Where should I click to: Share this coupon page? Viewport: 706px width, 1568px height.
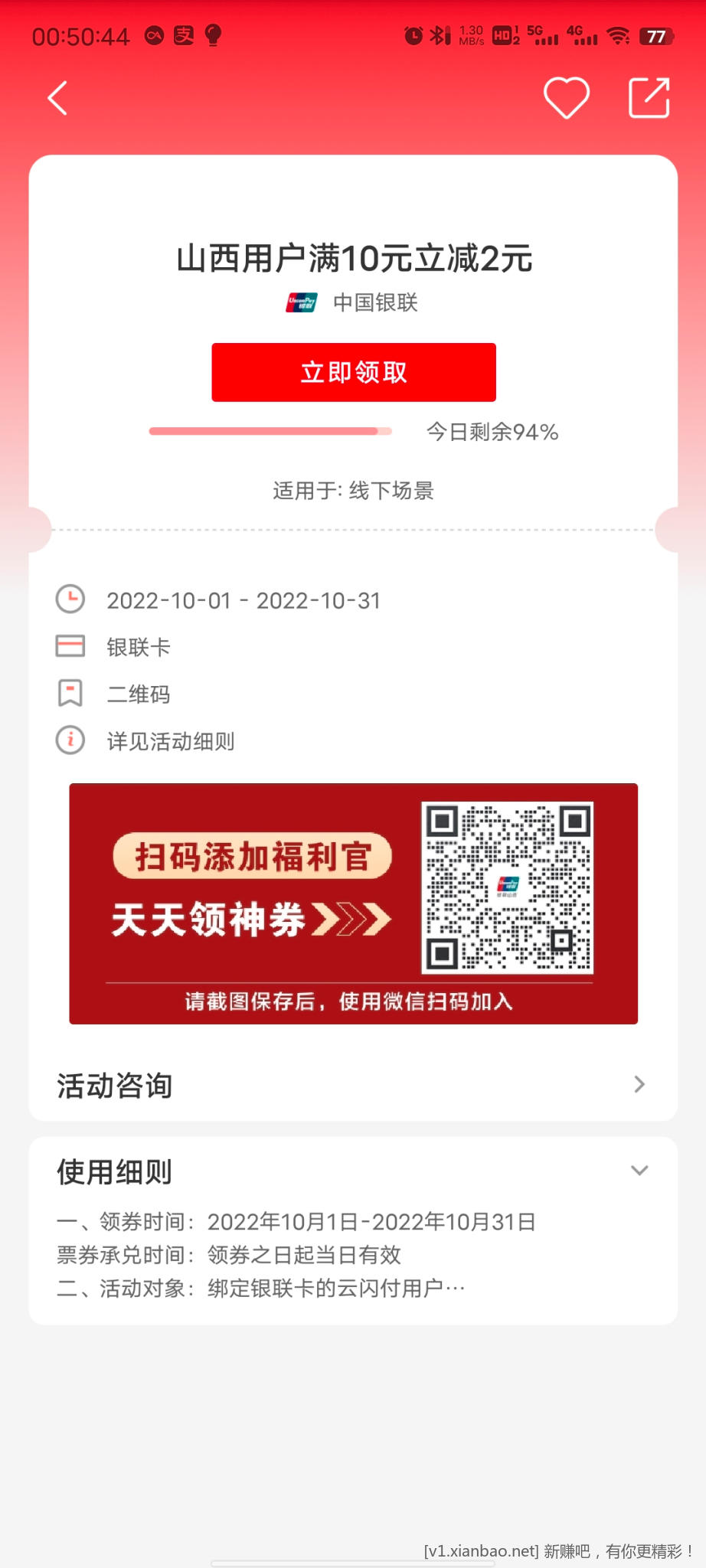pos(649,98)
